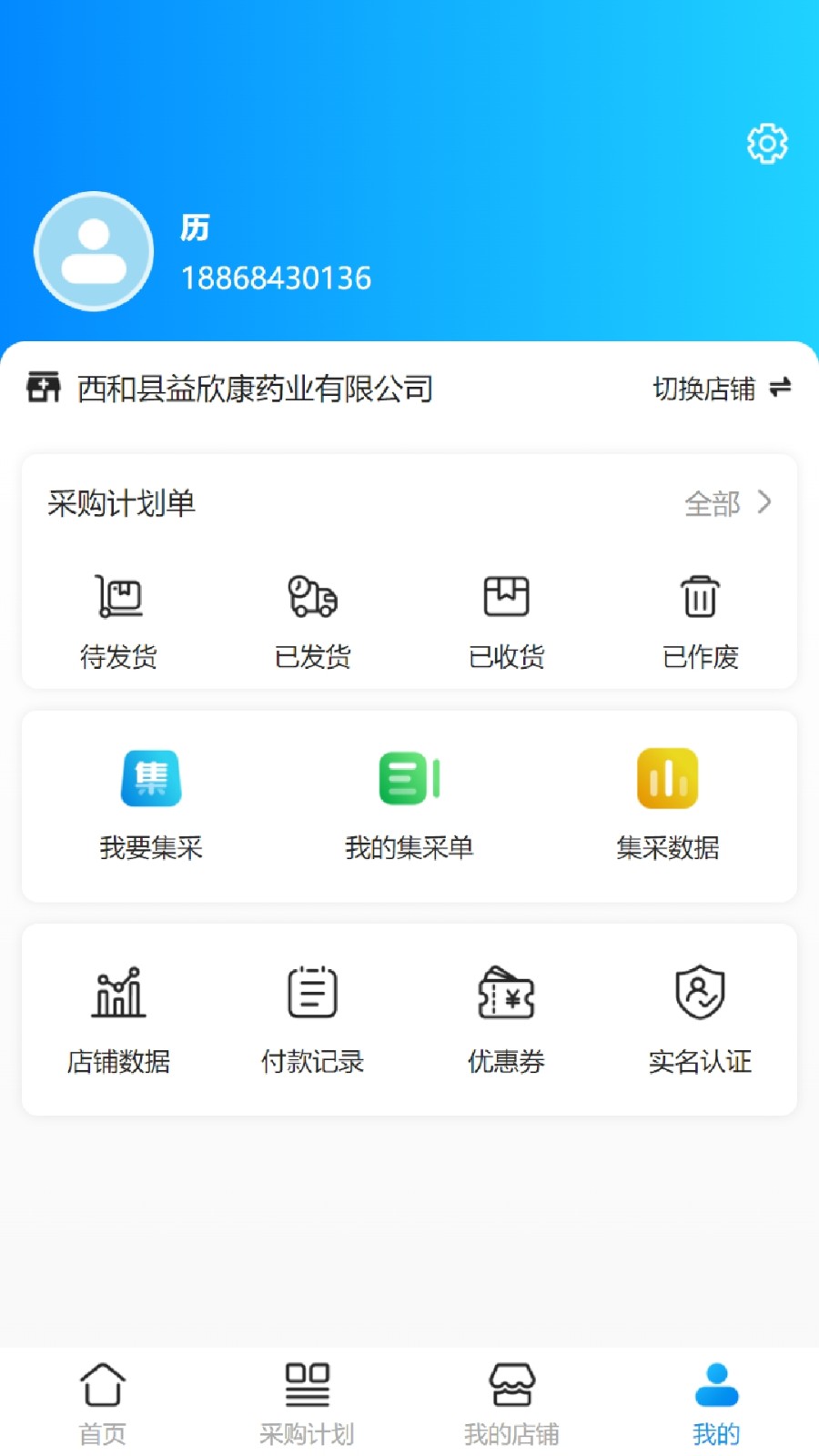
Task: Open 付款记录
Action: 312,1019
